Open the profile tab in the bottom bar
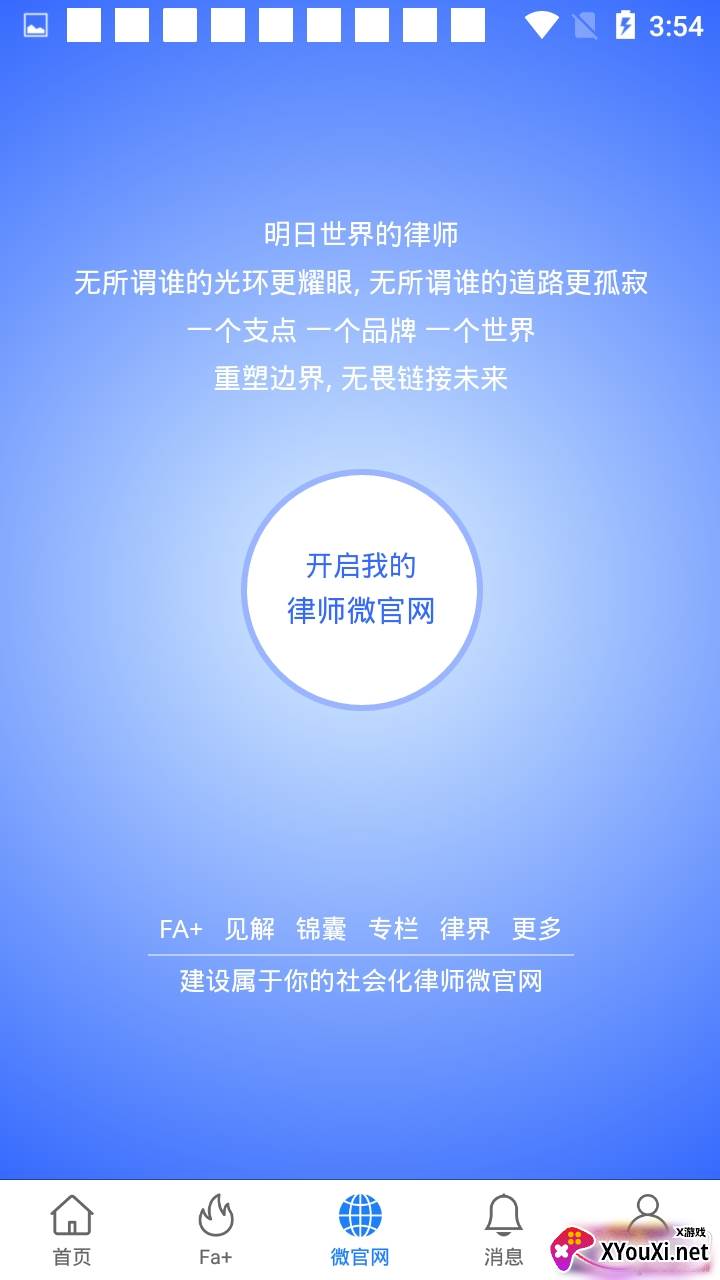 click(x=648, y=1215)
